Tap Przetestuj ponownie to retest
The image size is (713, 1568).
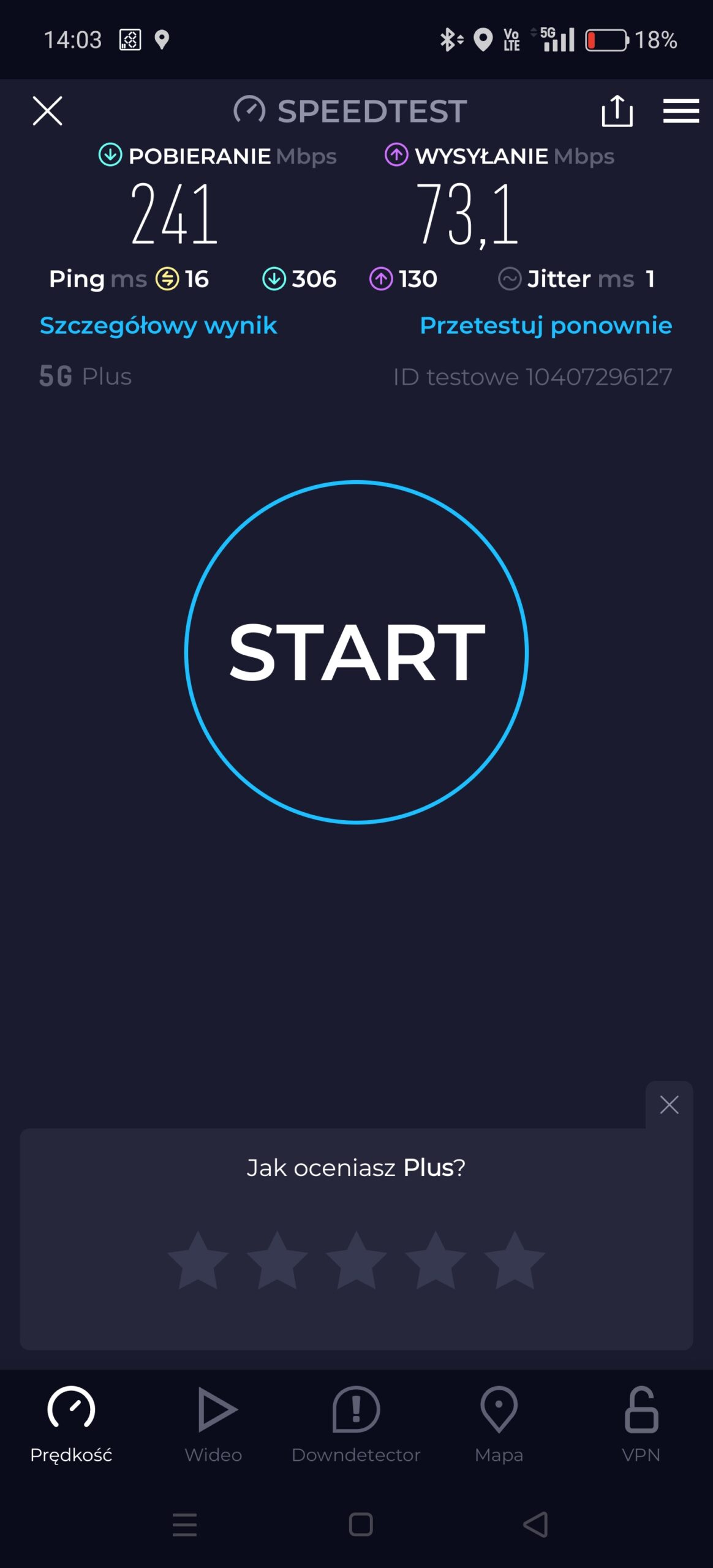(x=545, y=325)
